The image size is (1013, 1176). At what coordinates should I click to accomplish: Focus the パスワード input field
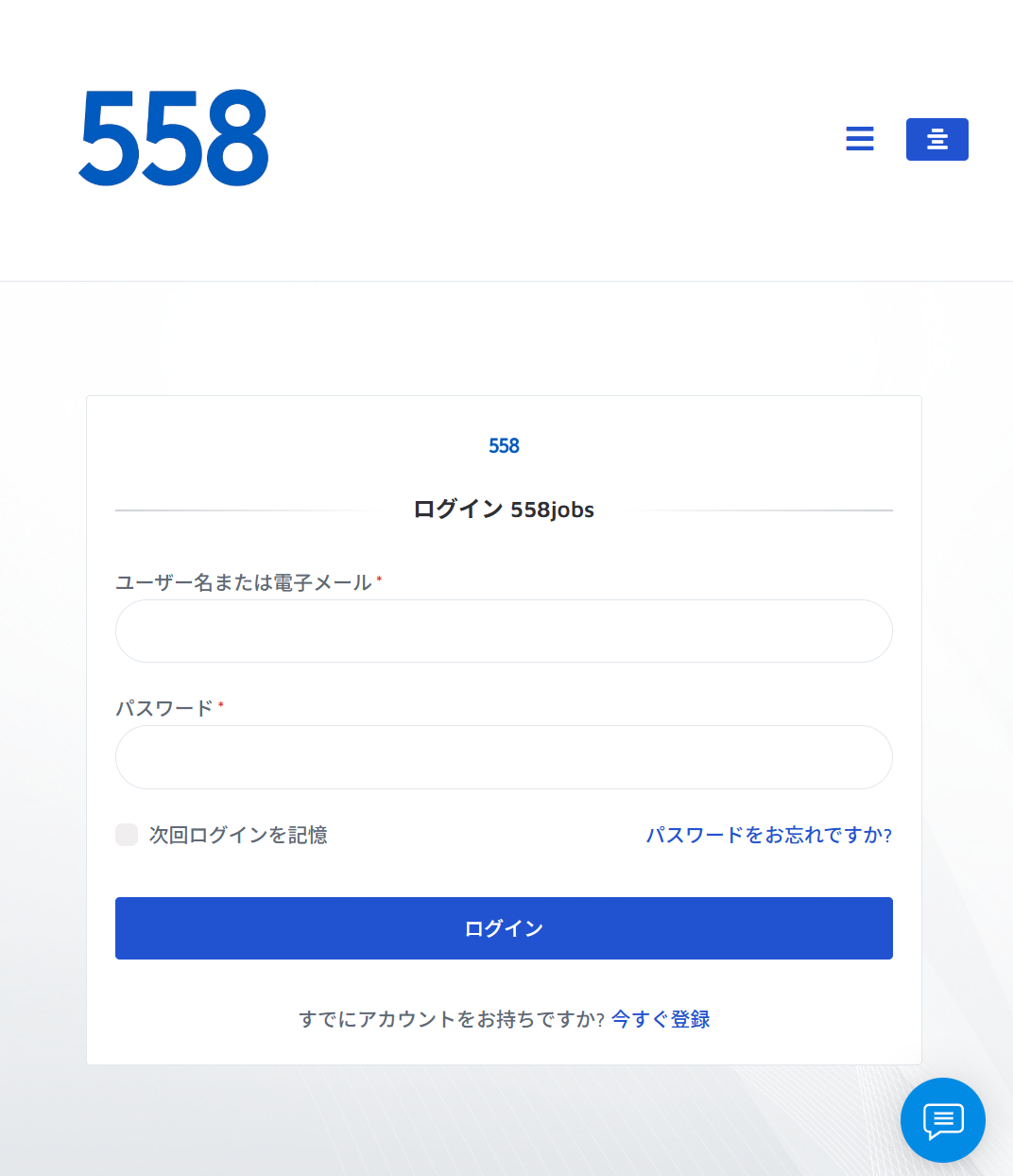[504, 757]
